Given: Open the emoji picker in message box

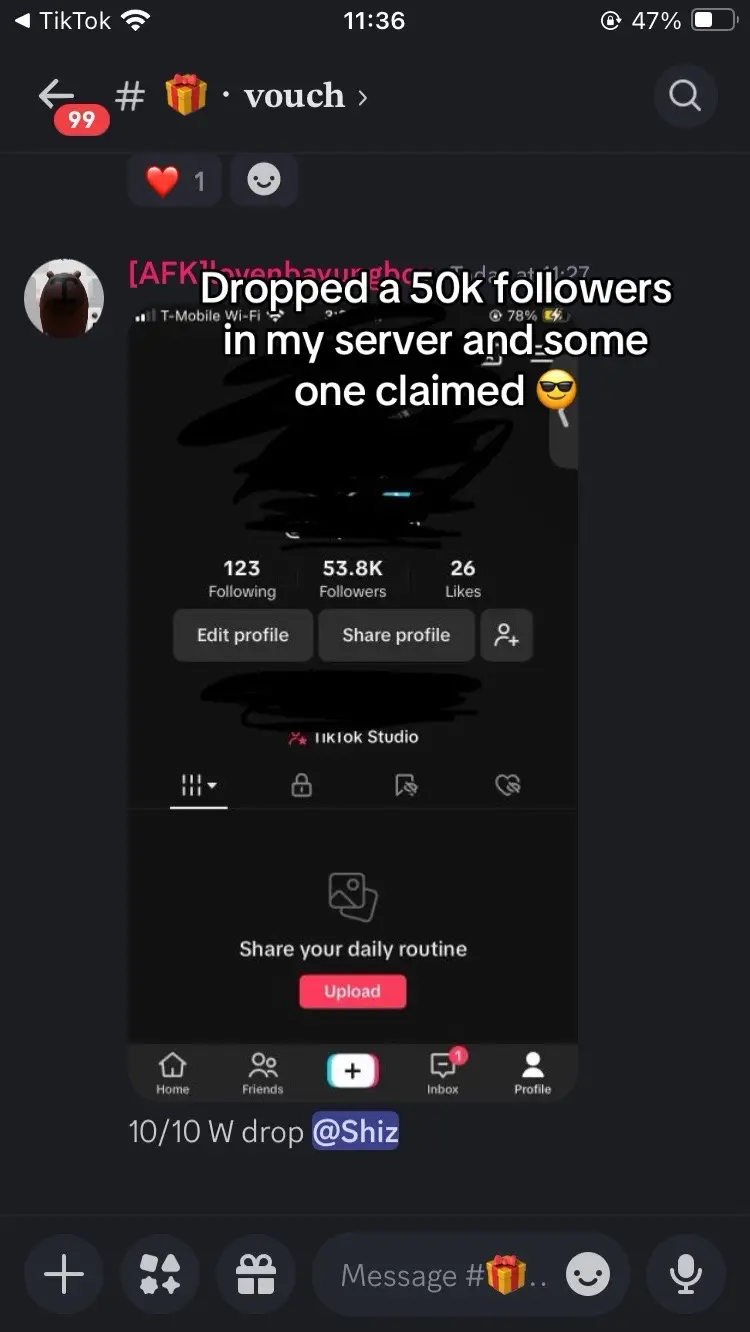Looking at the screenshot, I should (x=588, y=1275).
